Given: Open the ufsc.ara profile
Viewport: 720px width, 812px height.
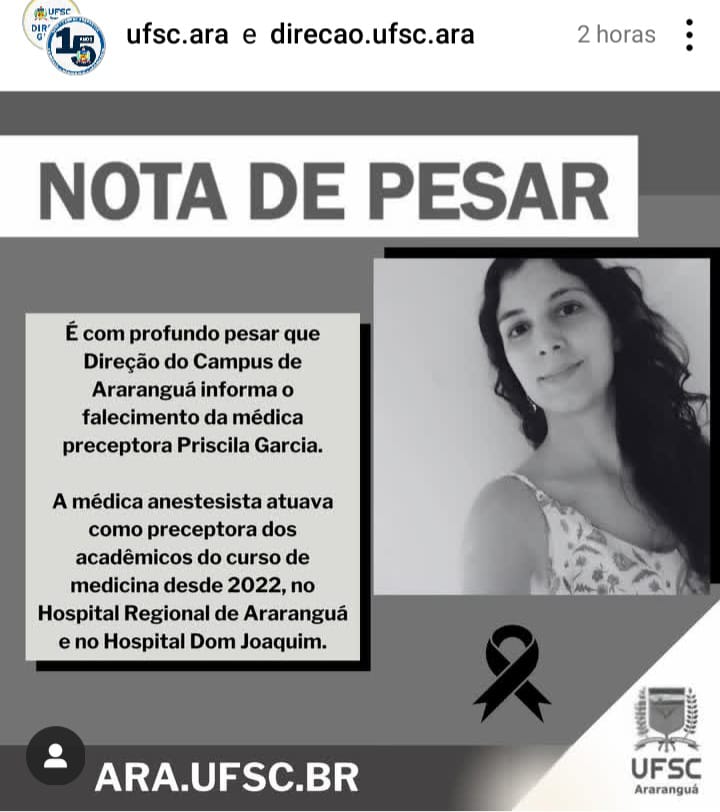Looking at the screenshot, I should 177,35.
